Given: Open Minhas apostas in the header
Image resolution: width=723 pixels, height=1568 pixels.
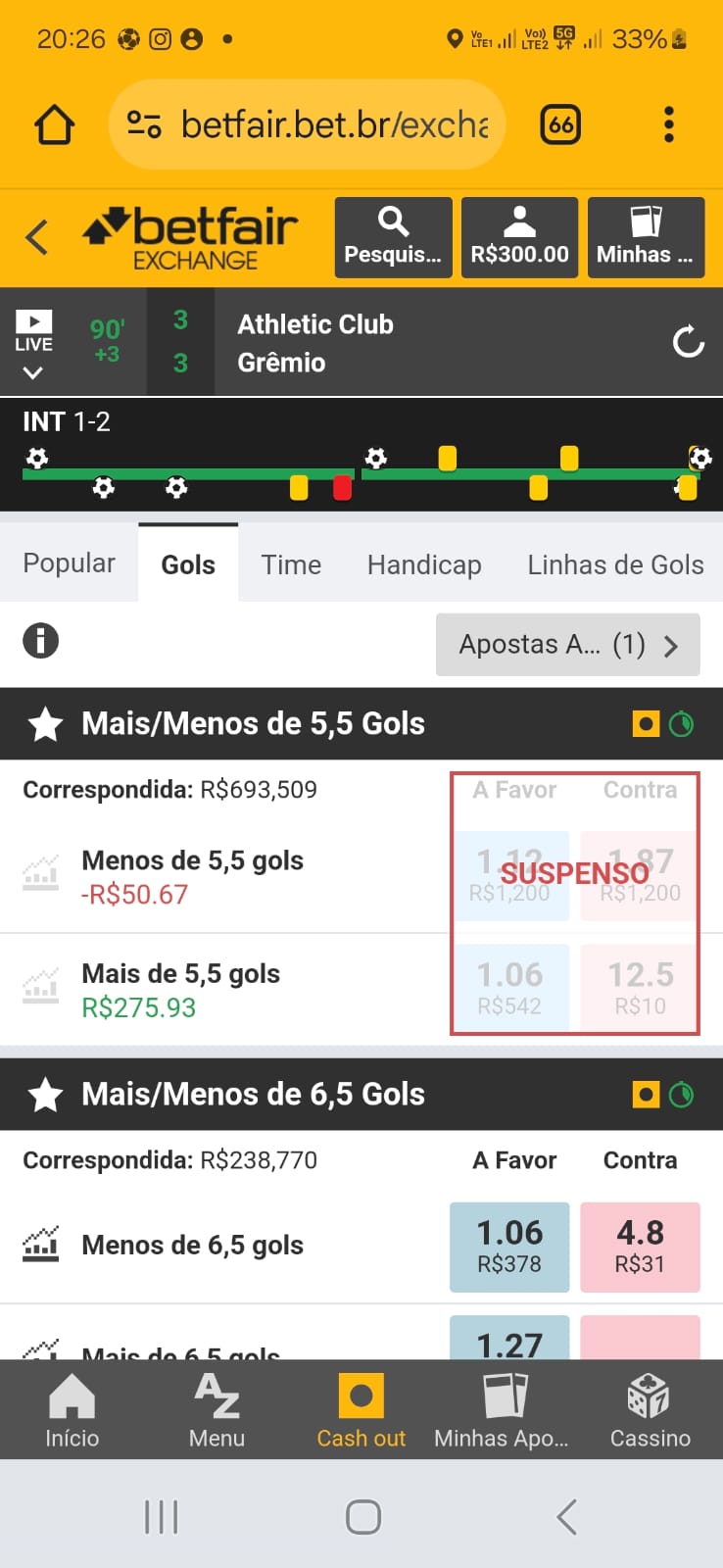Looking at the screenshot, I should pyautogui.click(x=645, y=237).
